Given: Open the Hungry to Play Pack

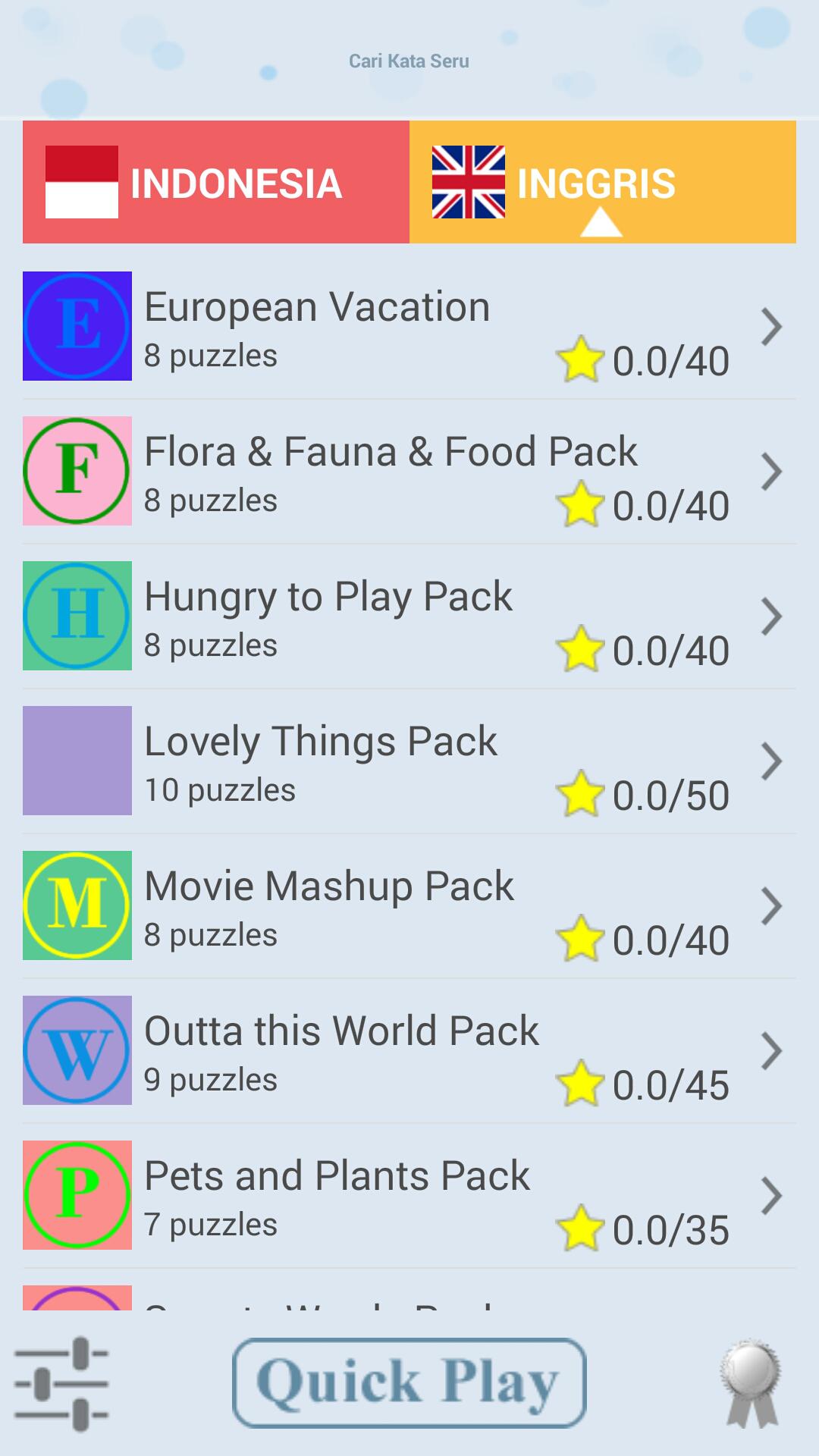Looking at the screenshot, I should (409, 617).
